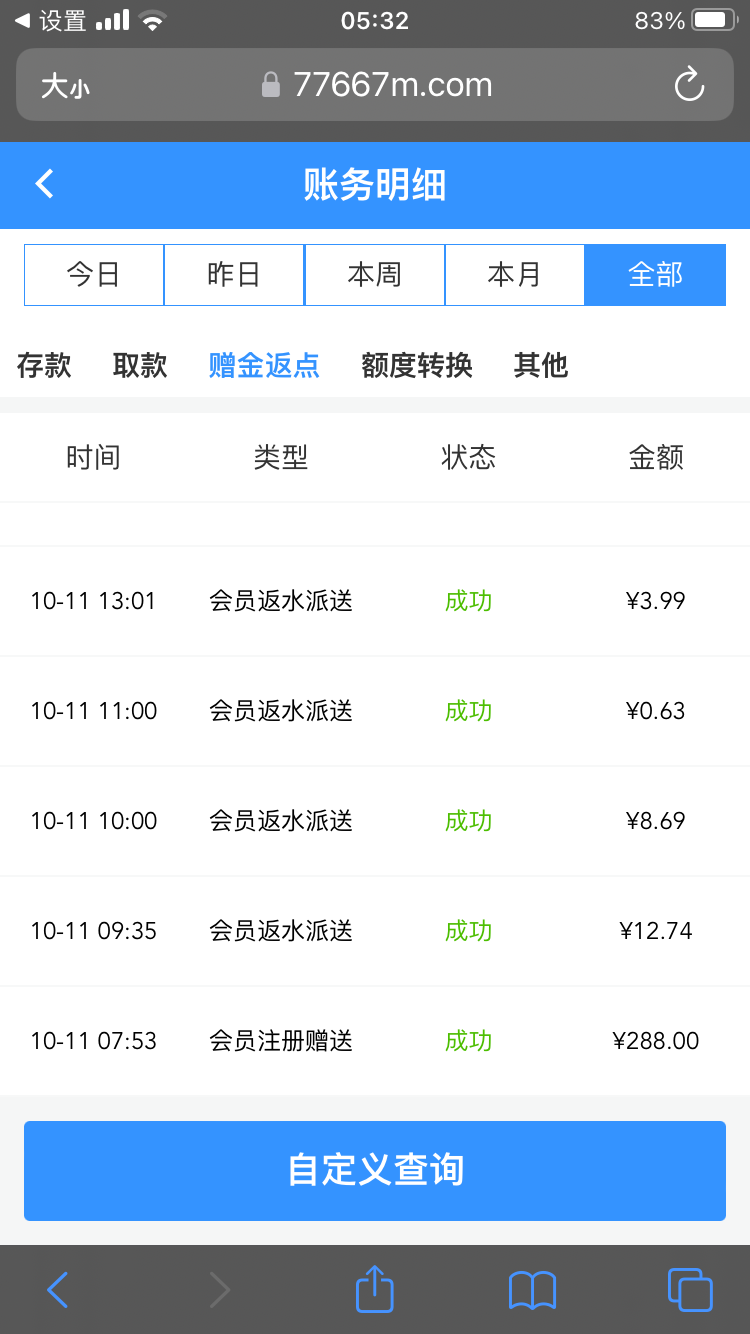This screenshot has width=750, height=1334.
Task: Share this page from Safari toolbar
Action: point(375,1289)
